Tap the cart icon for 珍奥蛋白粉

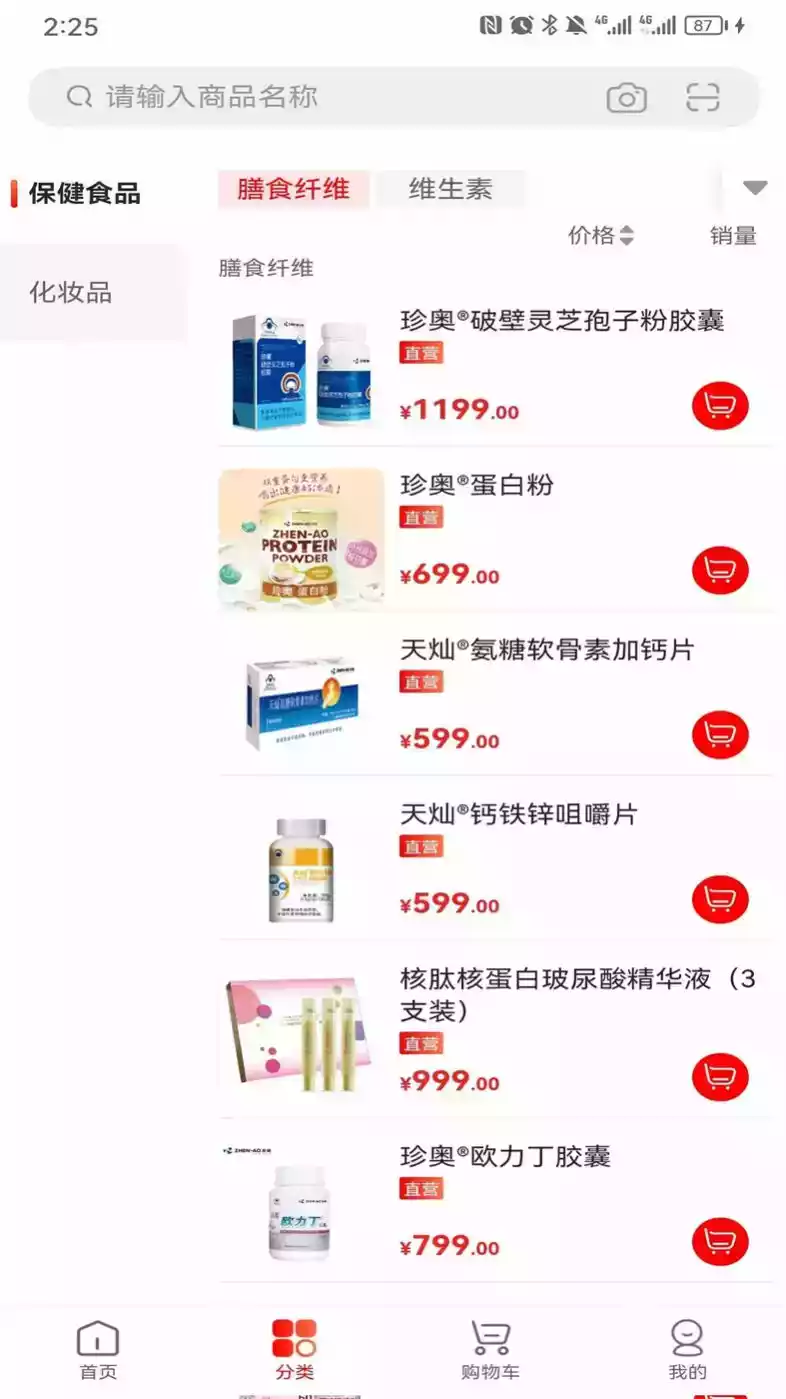tap(720, 569)
